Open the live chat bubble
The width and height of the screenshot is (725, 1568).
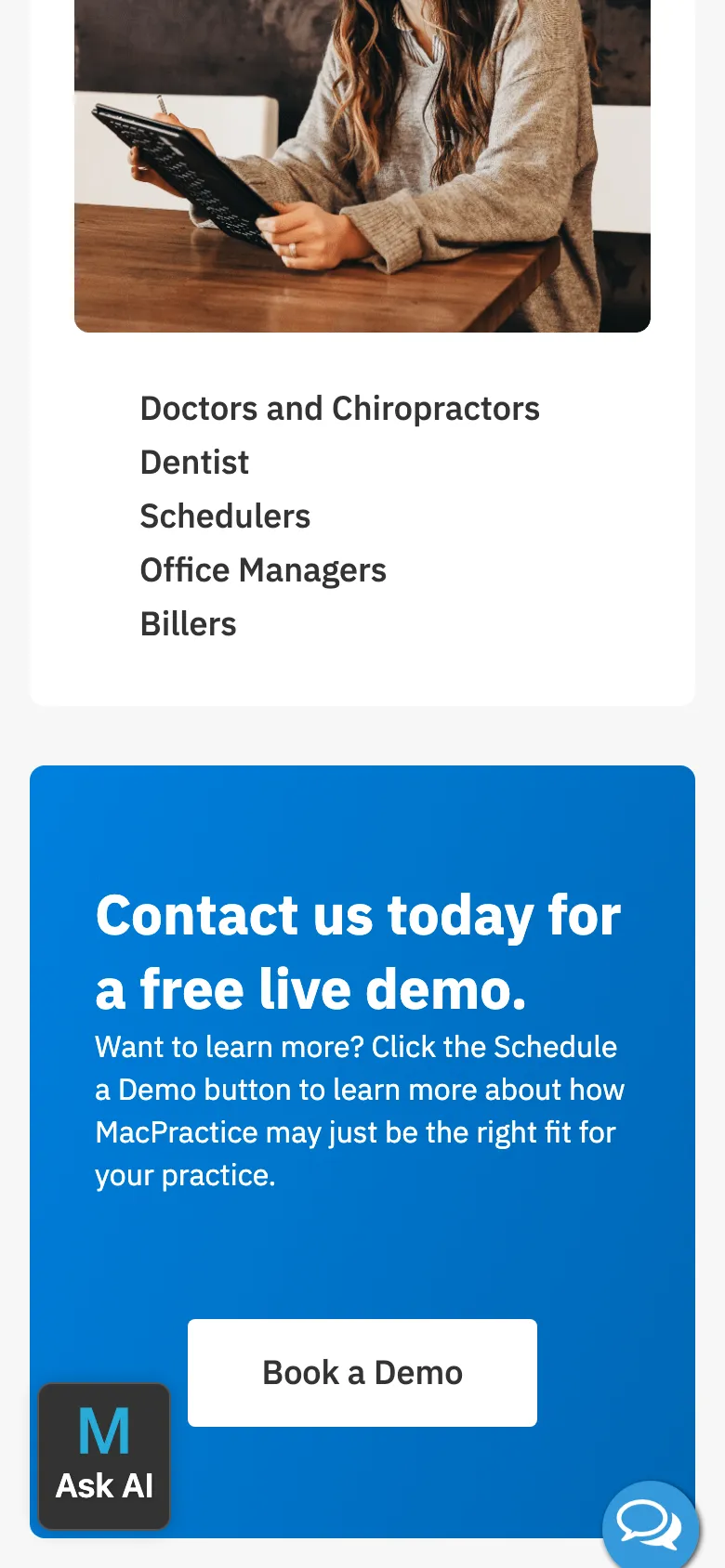(650, 1525)
